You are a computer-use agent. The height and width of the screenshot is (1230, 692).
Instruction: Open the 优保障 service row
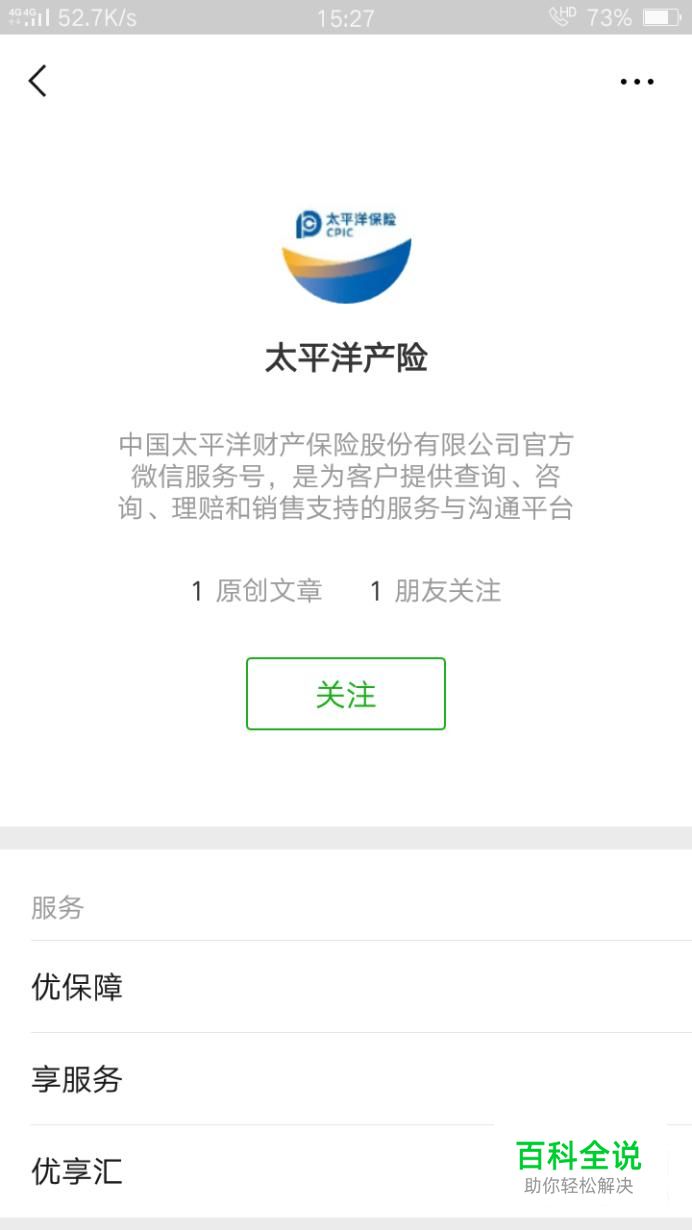tap(77, 987)
